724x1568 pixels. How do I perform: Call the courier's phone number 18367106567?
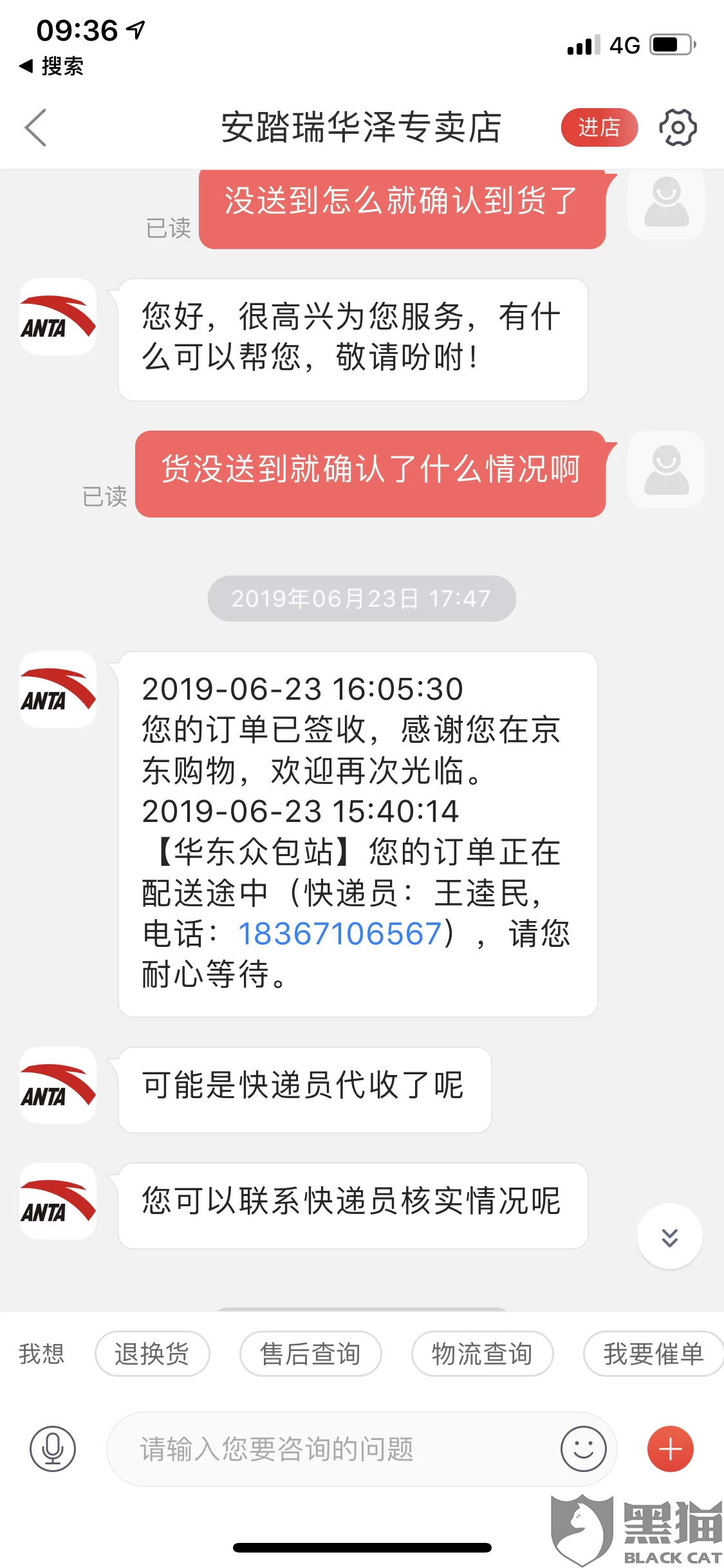(x=340, y=933)
